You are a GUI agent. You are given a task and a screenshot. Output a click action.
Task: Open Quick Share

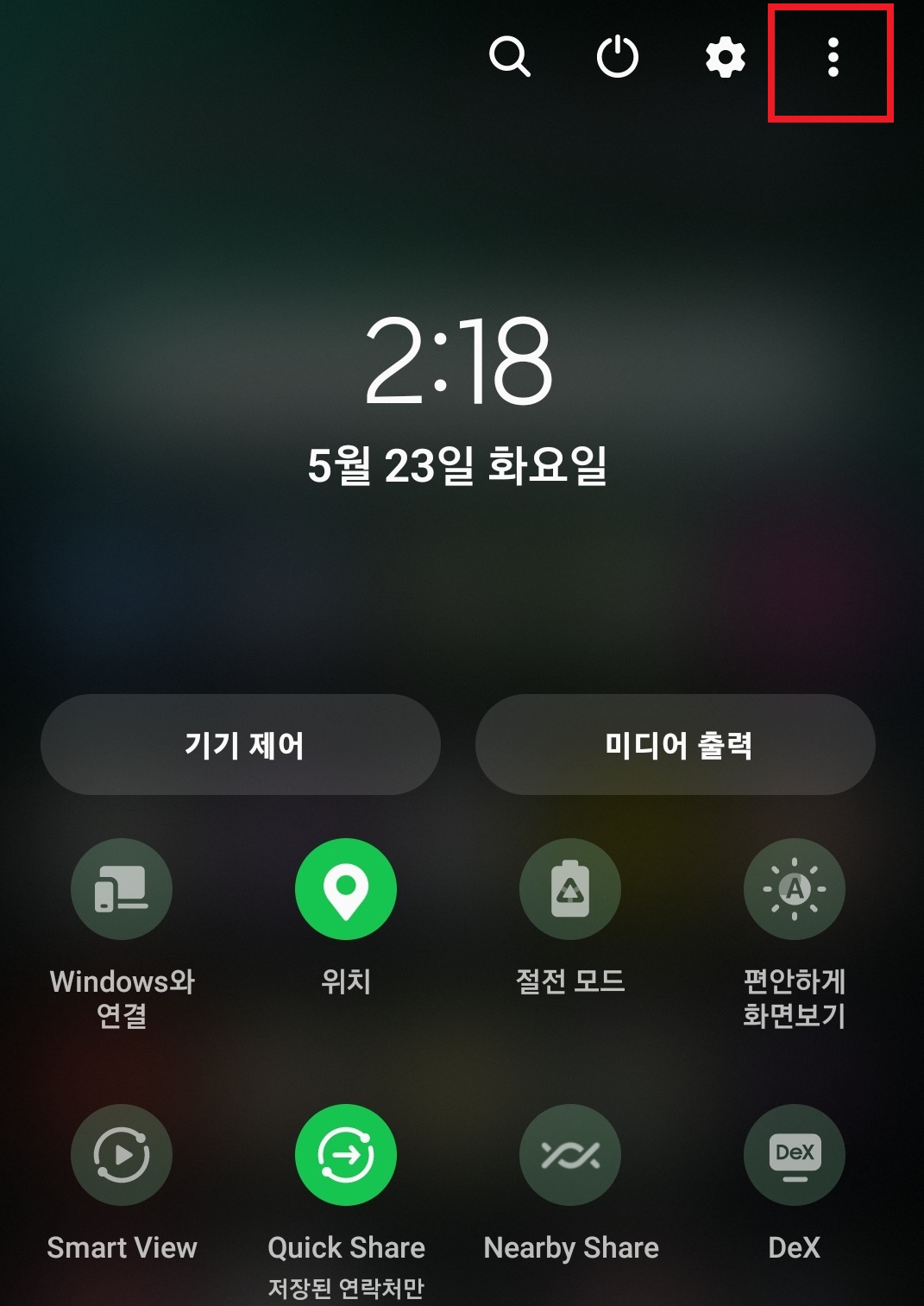point(346,1155)
